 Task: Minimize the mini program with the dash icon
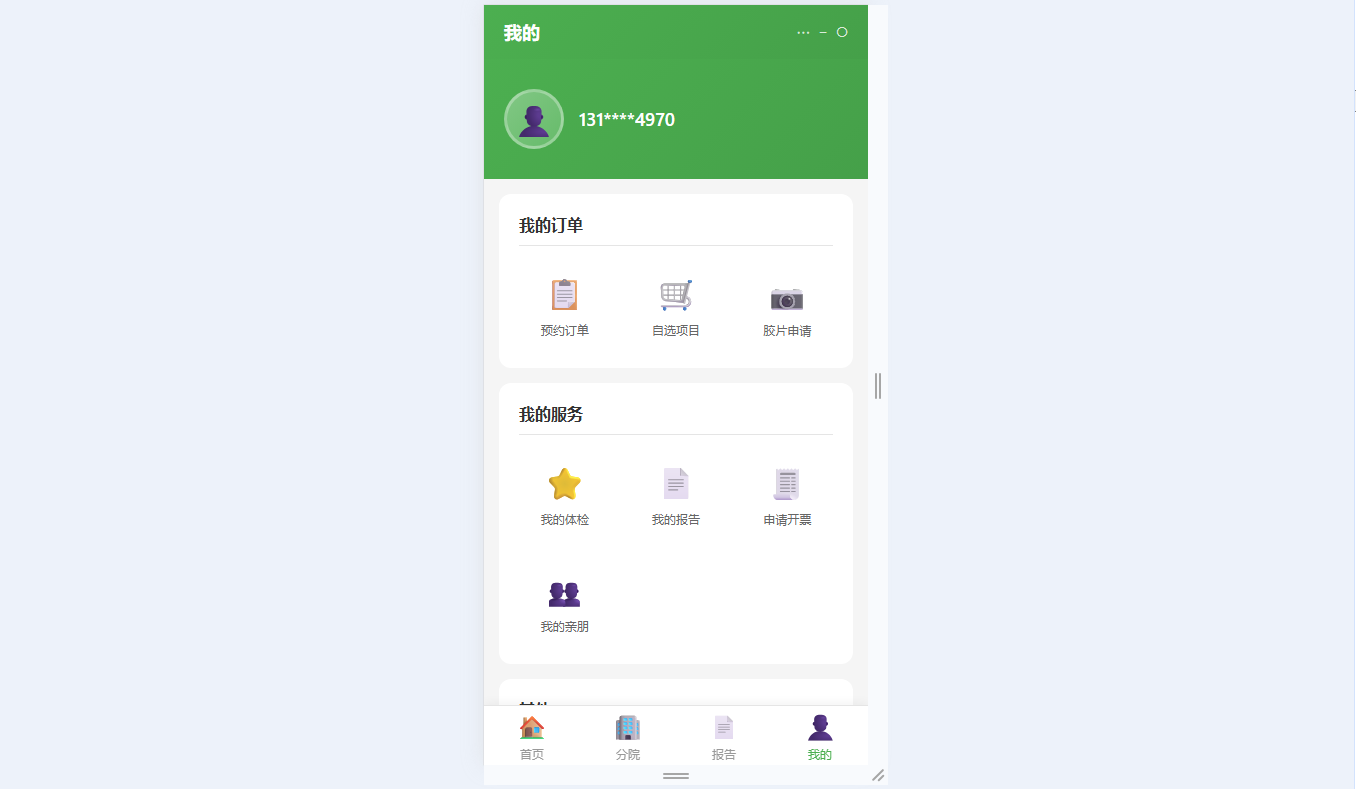point(823,33)
